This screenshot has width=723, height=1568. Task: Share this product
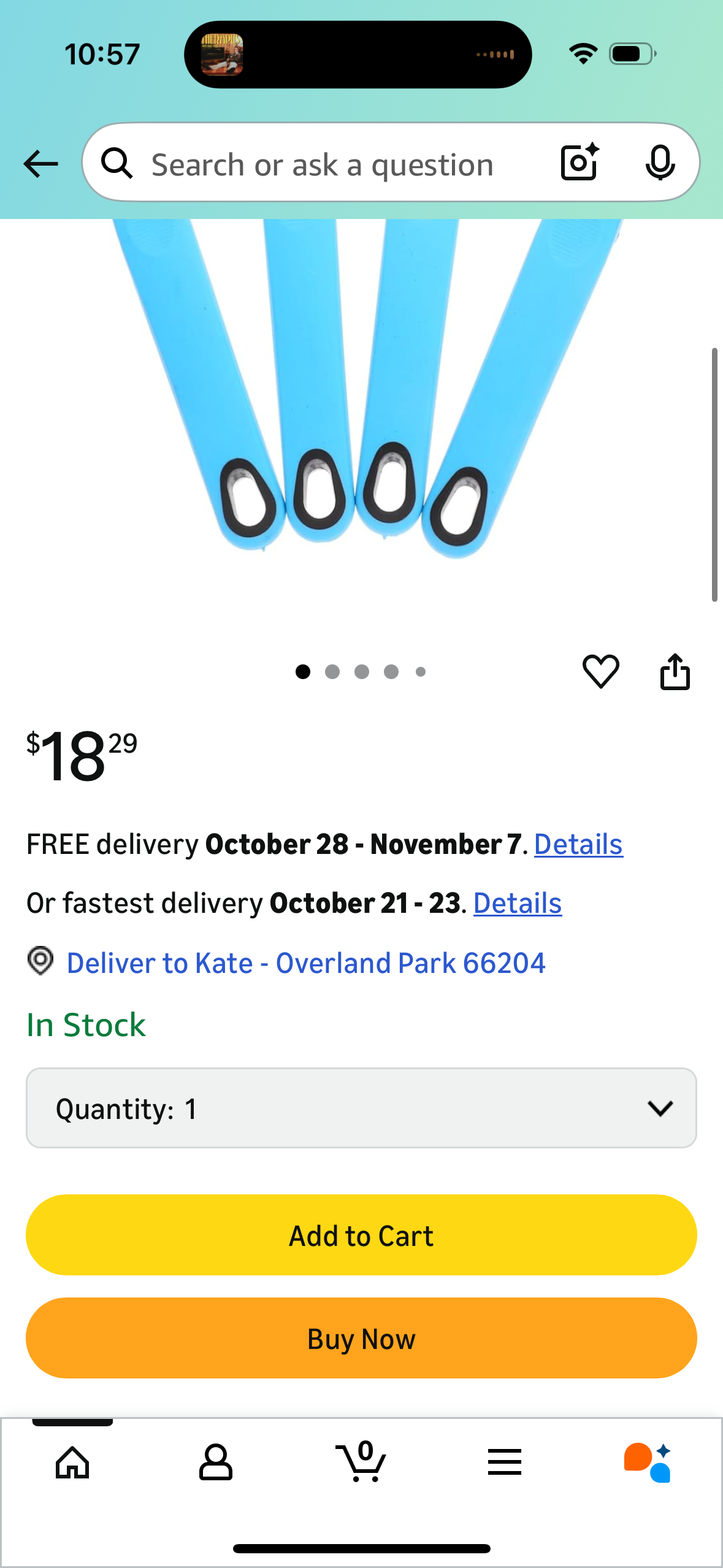pyautogui.click(x=675, y=672)
